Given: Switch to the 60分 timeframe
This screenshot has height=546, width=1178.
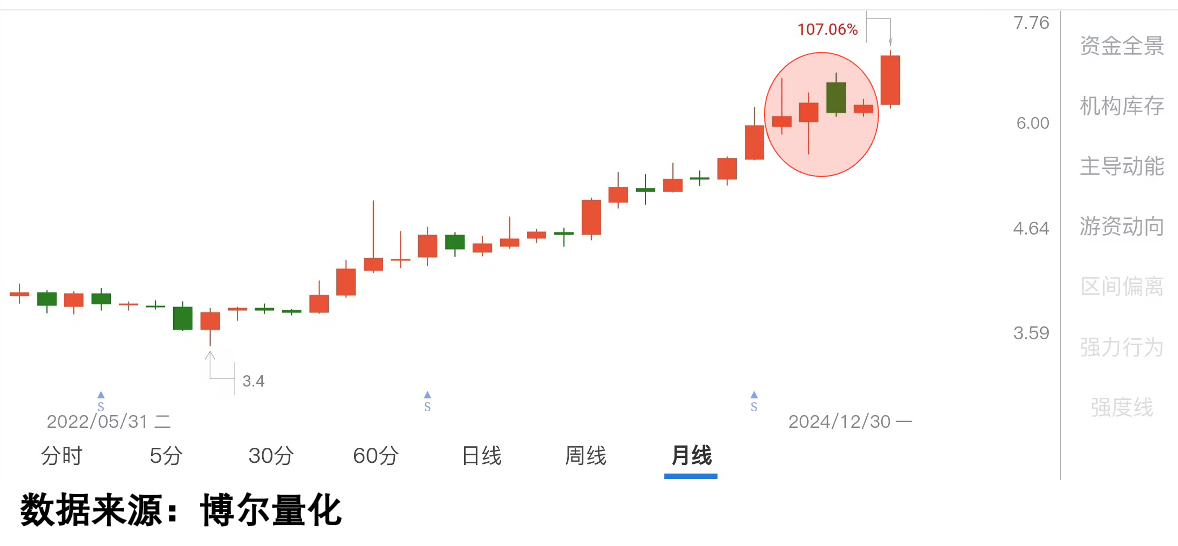Looking at the screenshot, I should pyautogui.click(x=376, y=456).
